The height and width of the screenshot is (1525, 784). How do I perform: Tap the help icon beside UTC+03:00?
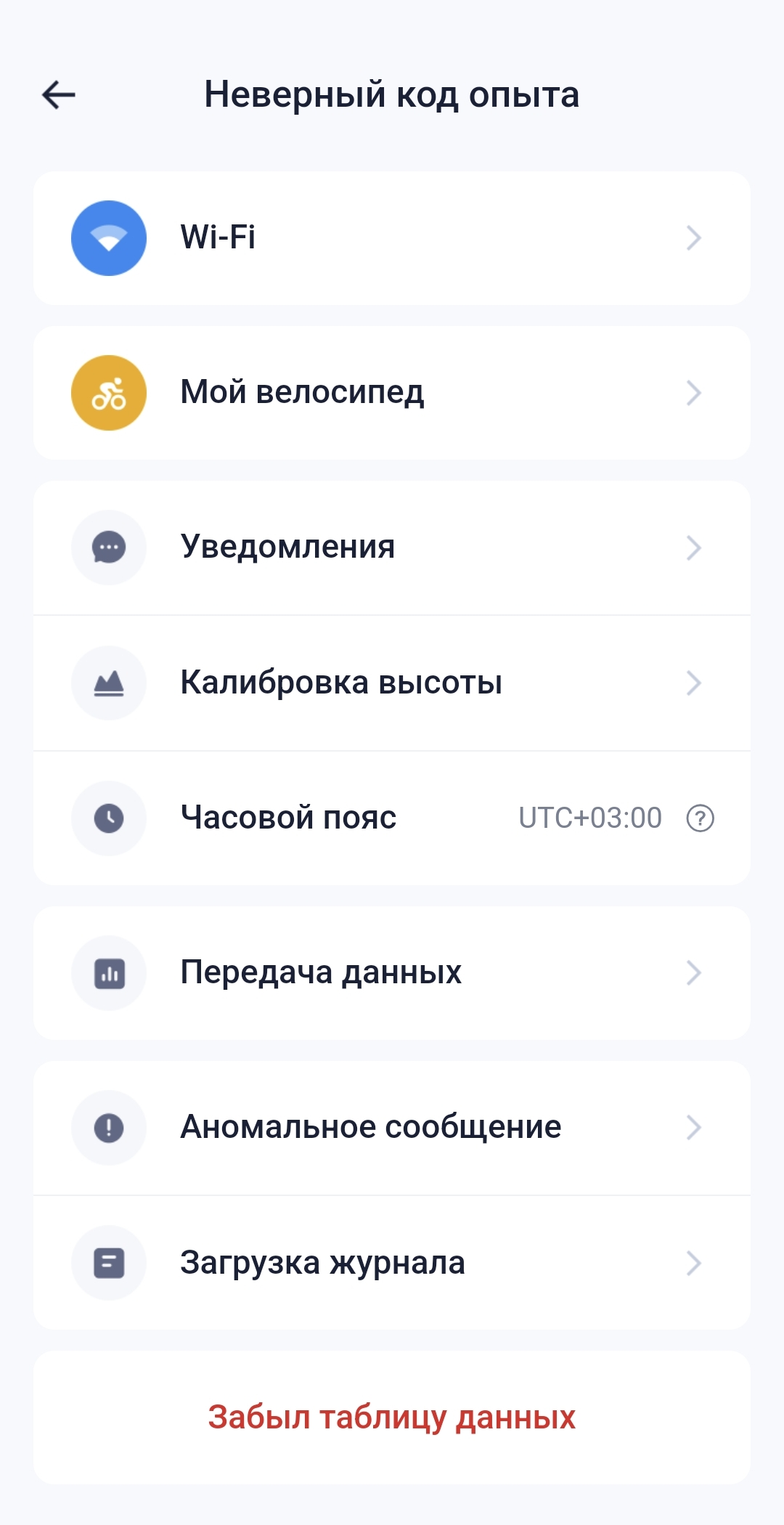(x=700, y=818)
